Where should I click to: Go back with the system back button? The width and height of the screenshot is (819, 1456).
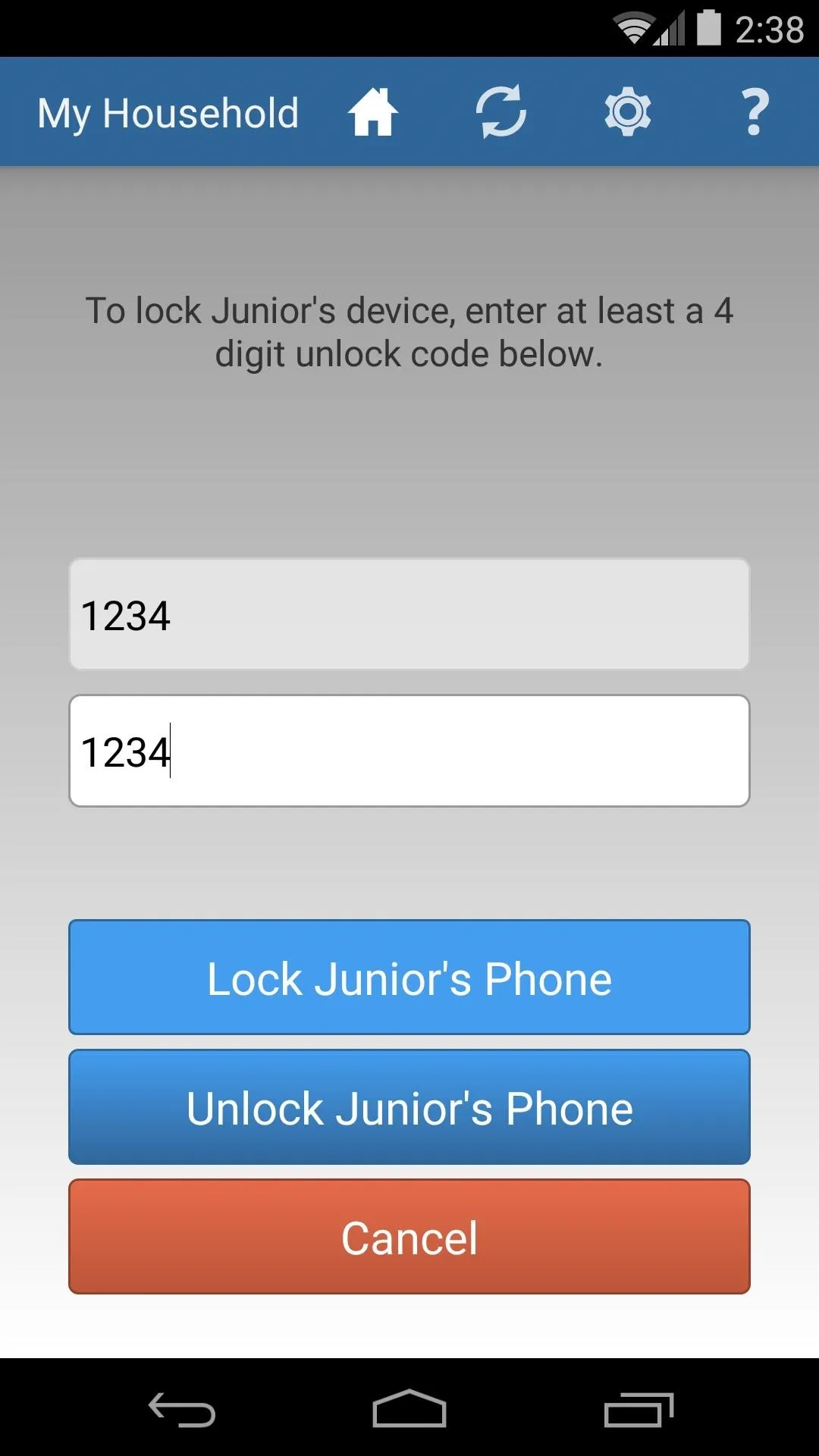pos(182,1410)
